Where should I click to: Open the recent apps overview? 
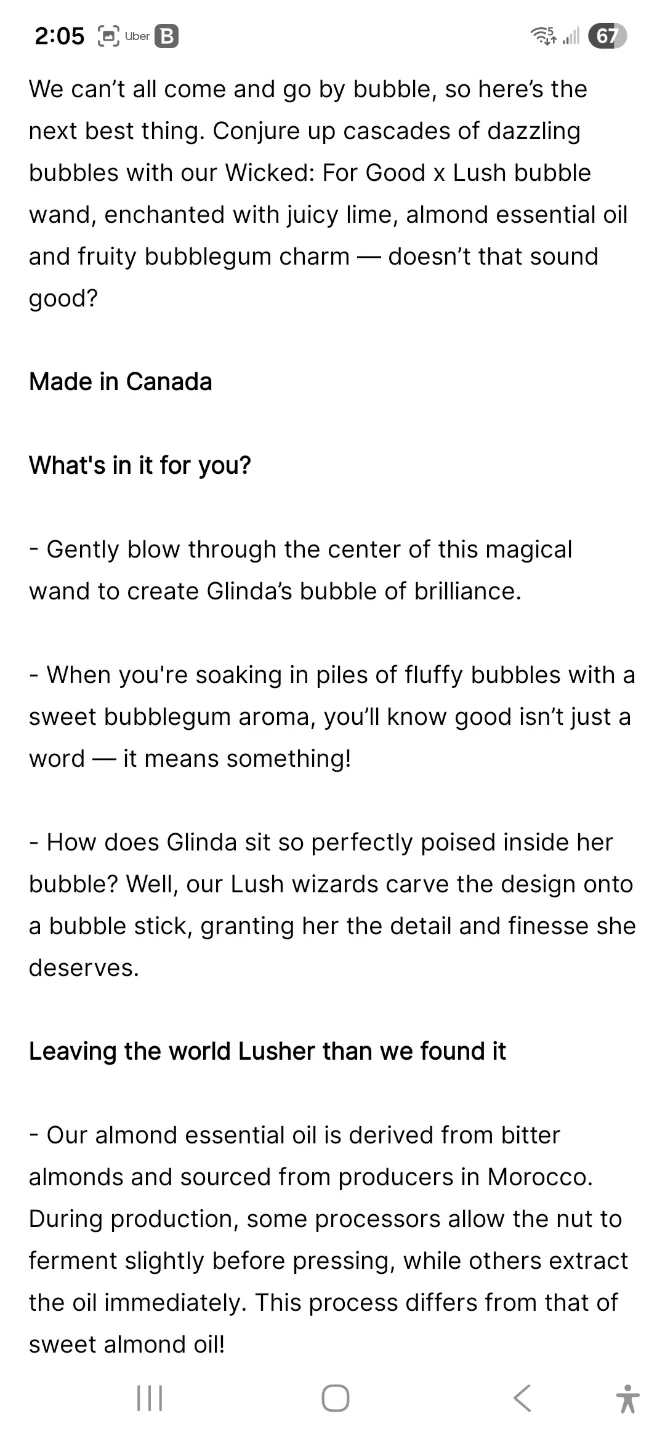[x=149, y=1398]
